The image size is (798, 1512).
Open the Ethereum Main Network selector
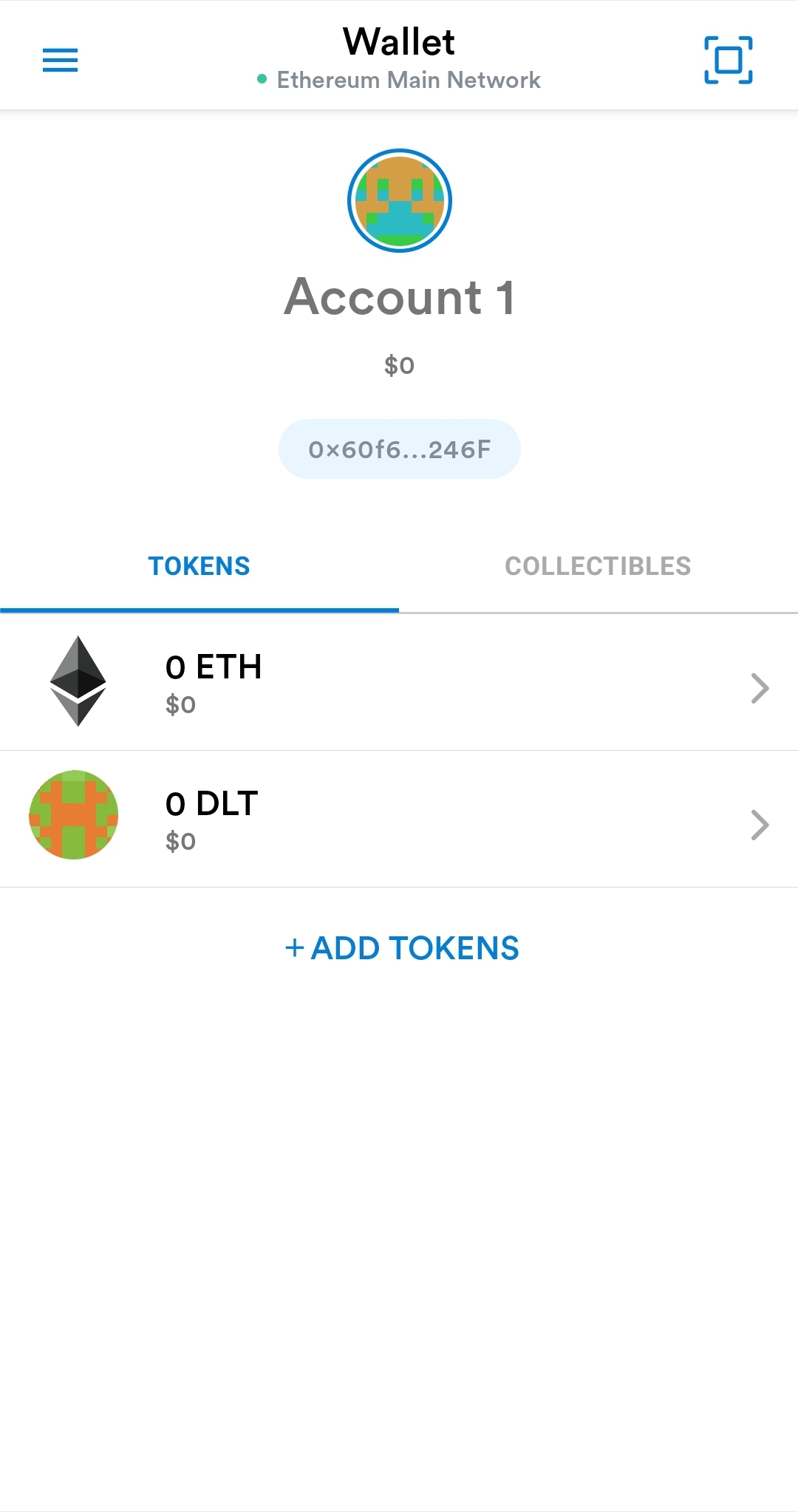[399, 80]
